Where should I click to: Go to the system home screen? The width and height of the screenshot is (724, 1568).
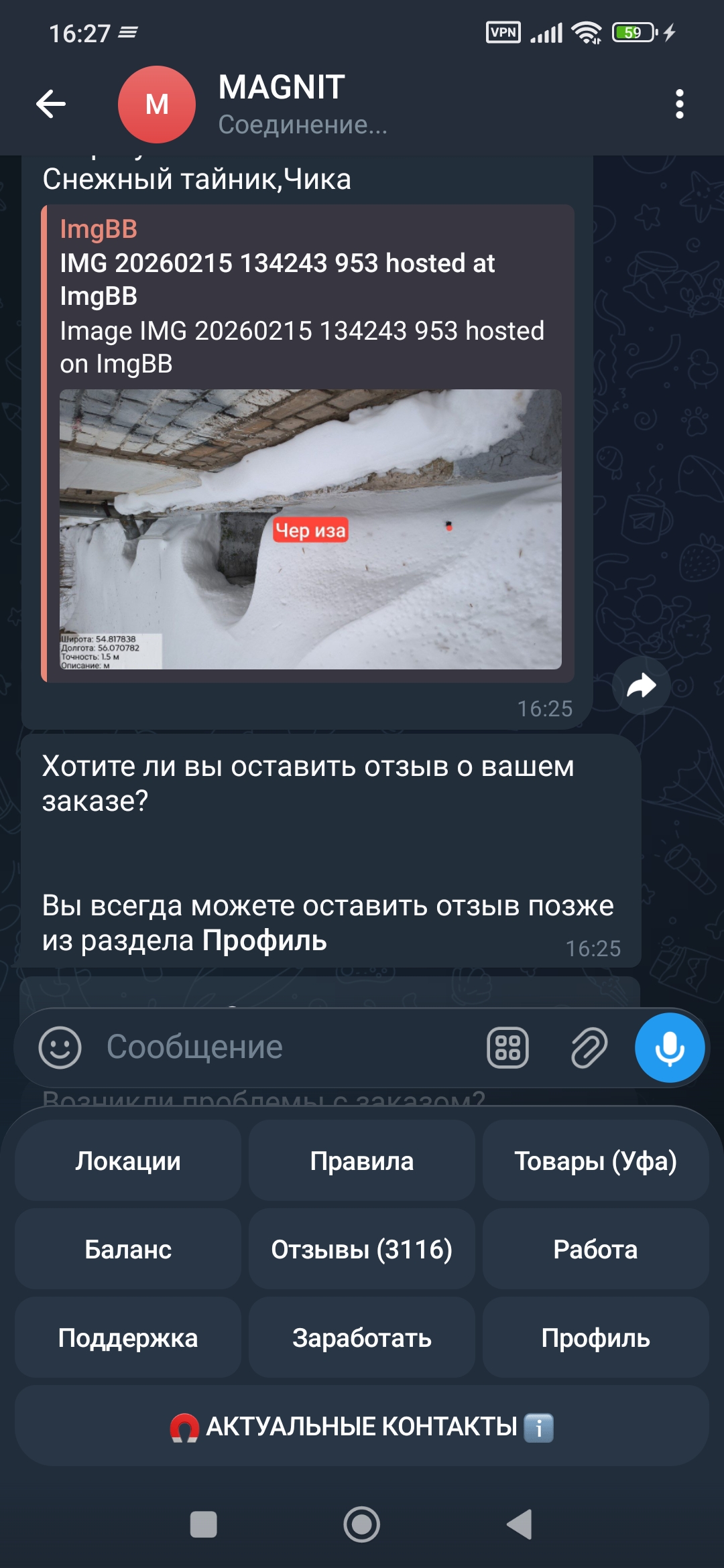point(362,1524)
